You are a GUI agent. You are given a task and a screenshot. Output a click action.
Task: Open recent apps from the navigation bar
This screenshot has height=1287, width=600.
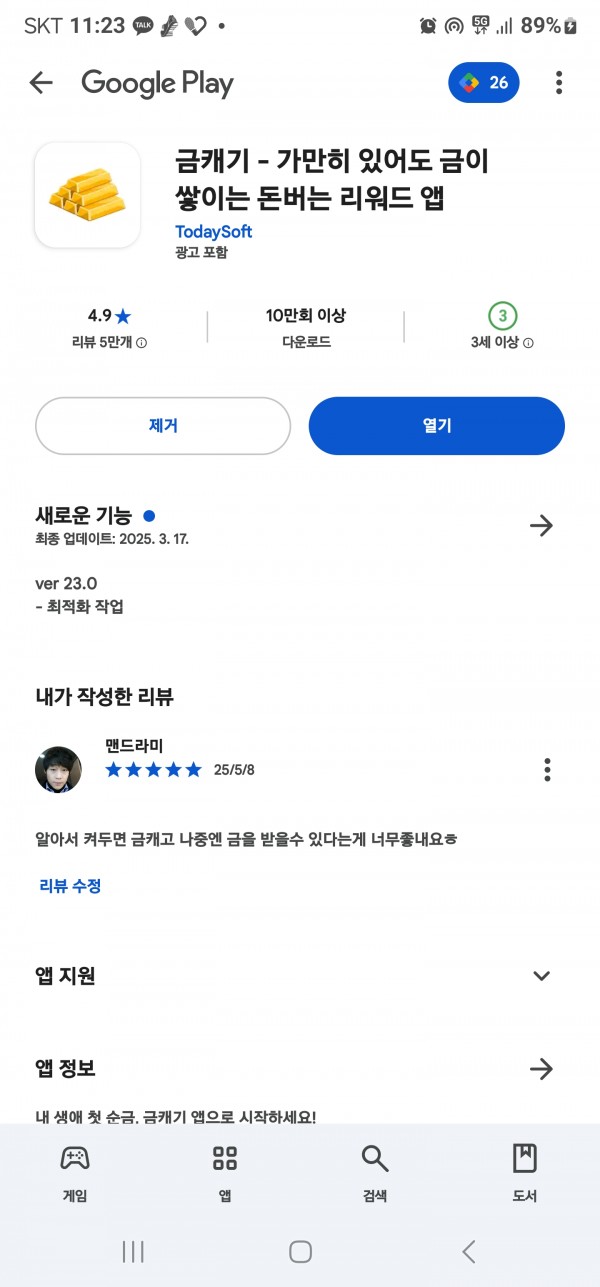(x=133, y=1251)
